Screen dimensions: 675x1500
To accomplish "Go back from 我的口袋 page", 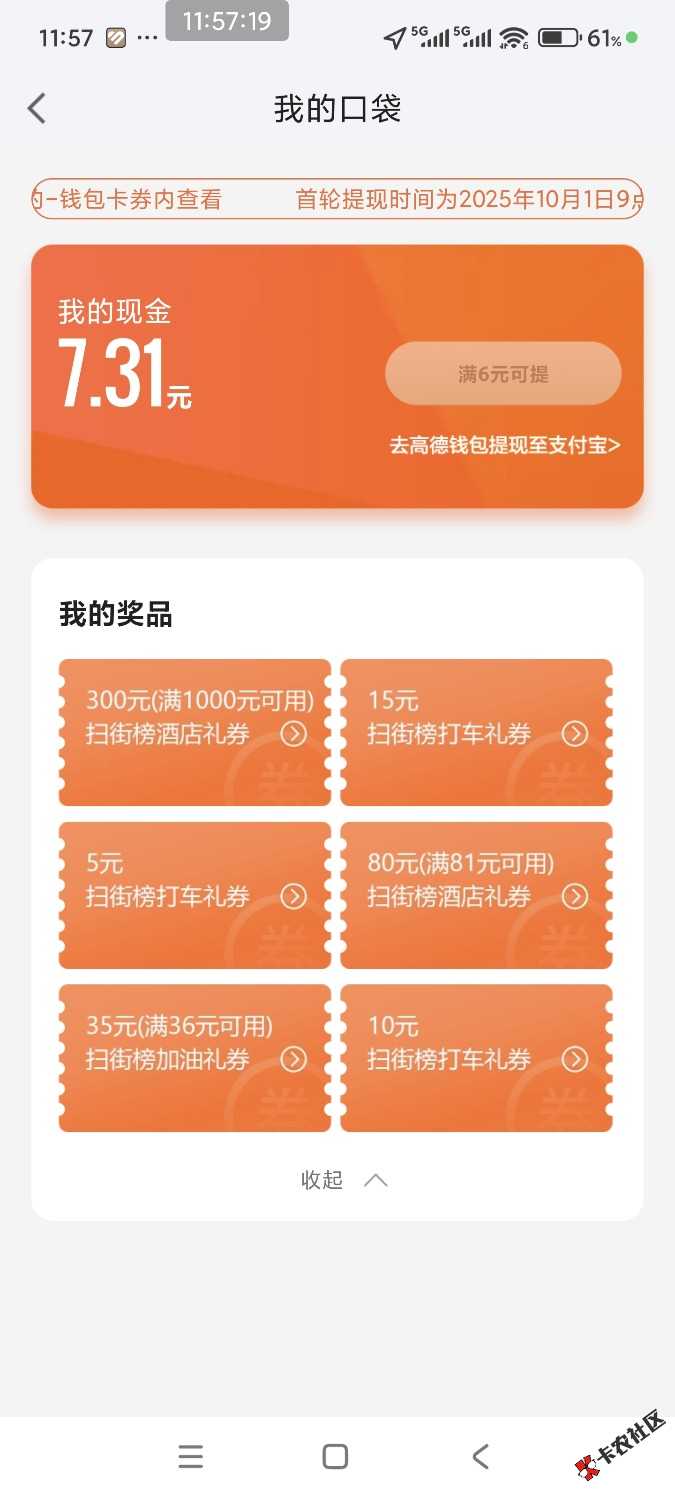I will (x=37, y=108).
